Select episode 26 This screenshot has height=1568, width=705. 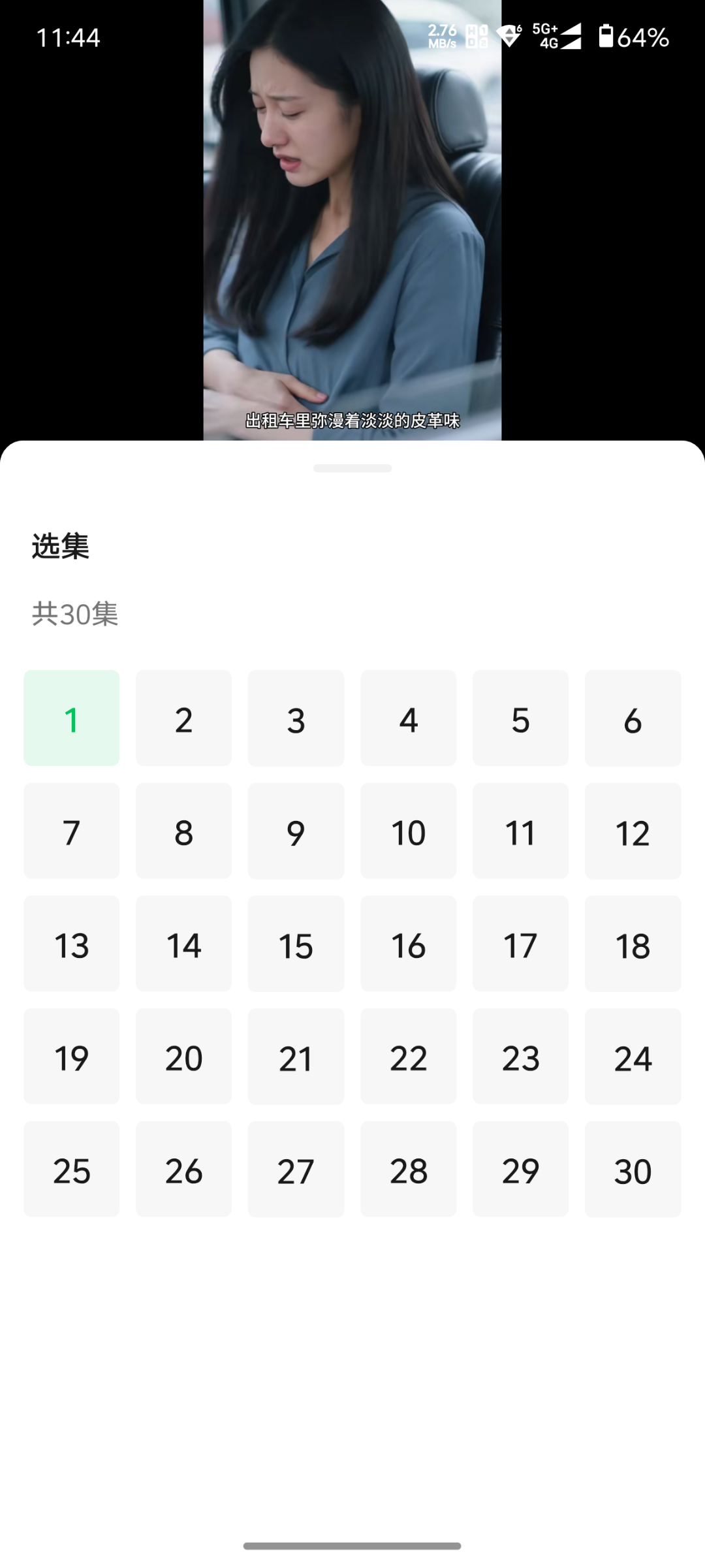(x=183, y=1170)
